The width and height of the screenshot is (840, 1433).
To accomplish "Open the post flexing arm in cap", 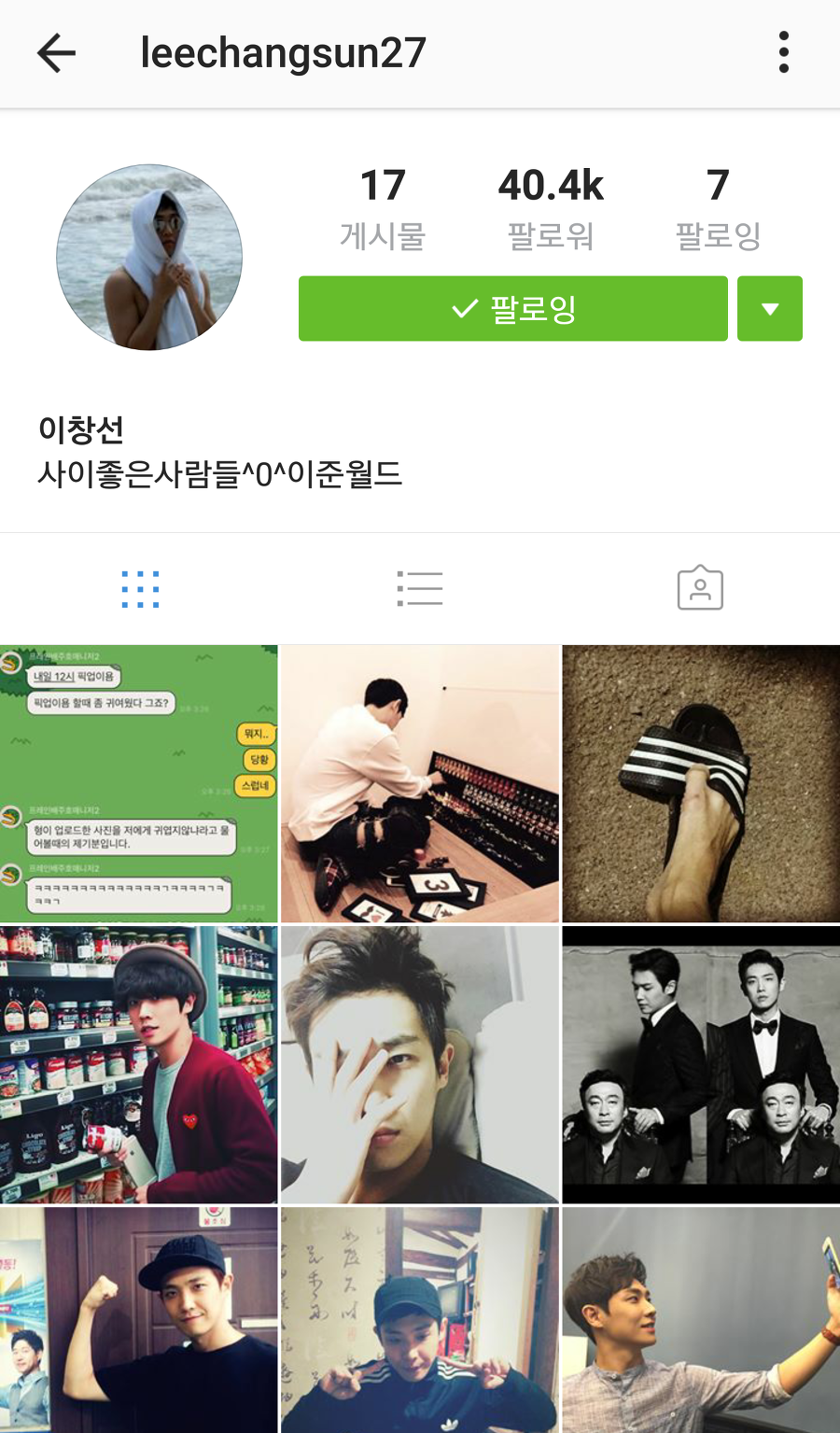I will click(x=139, y=1320).
